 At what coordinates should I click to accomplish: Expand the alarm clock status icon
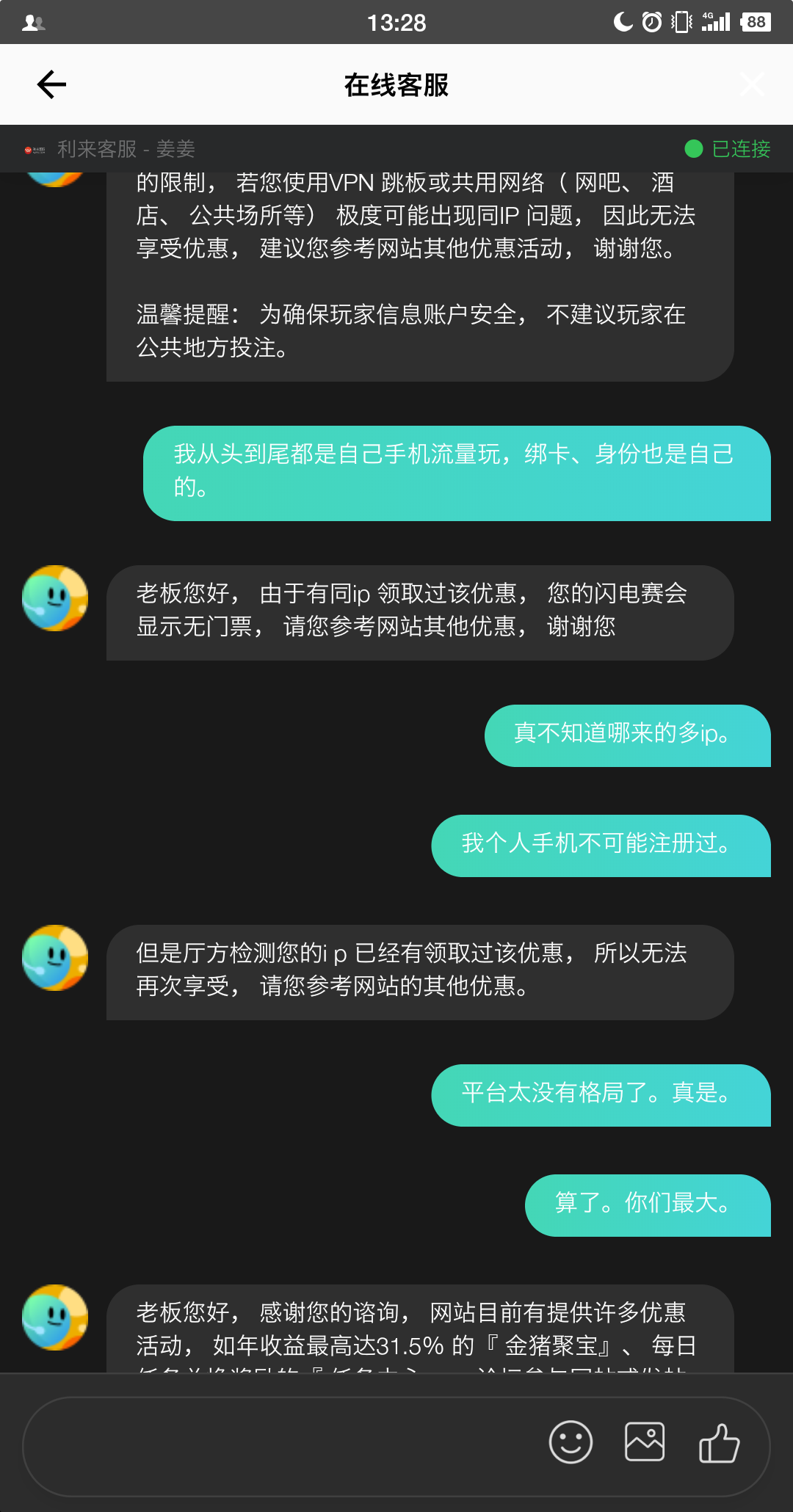[653, 22]
